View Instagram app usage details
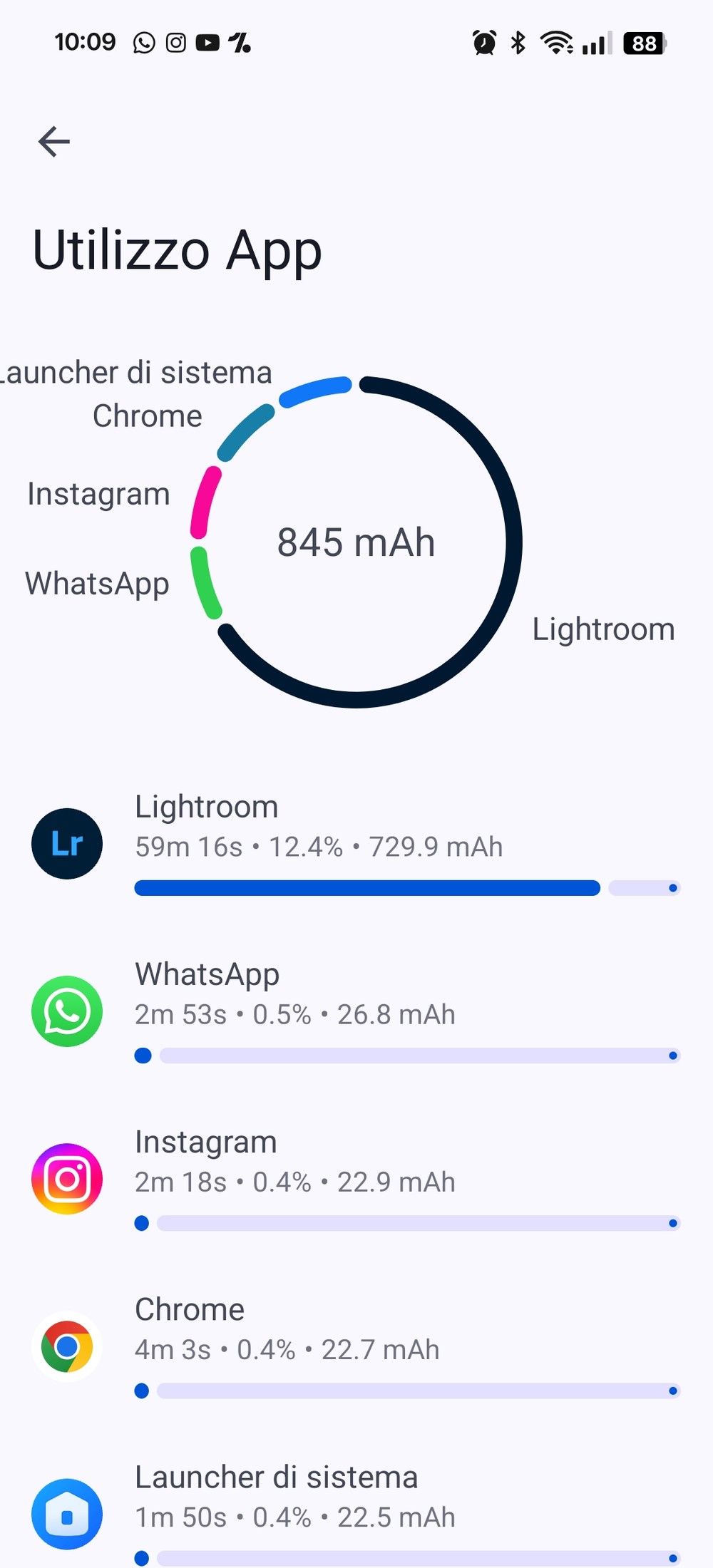The width and height of the screenshot is (713, 1568). pyautogui.click(x=356, y=1180)
